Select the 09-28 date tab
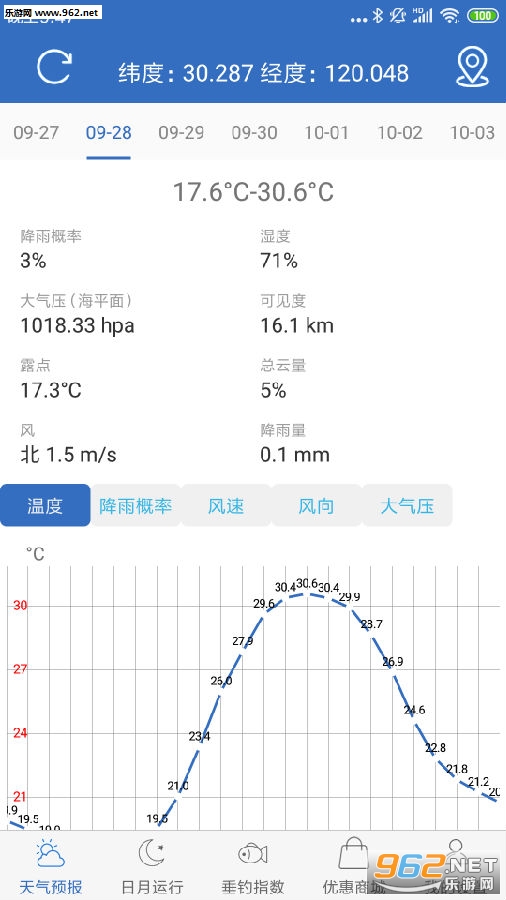The image size is (506, 900). coord(108,133)
